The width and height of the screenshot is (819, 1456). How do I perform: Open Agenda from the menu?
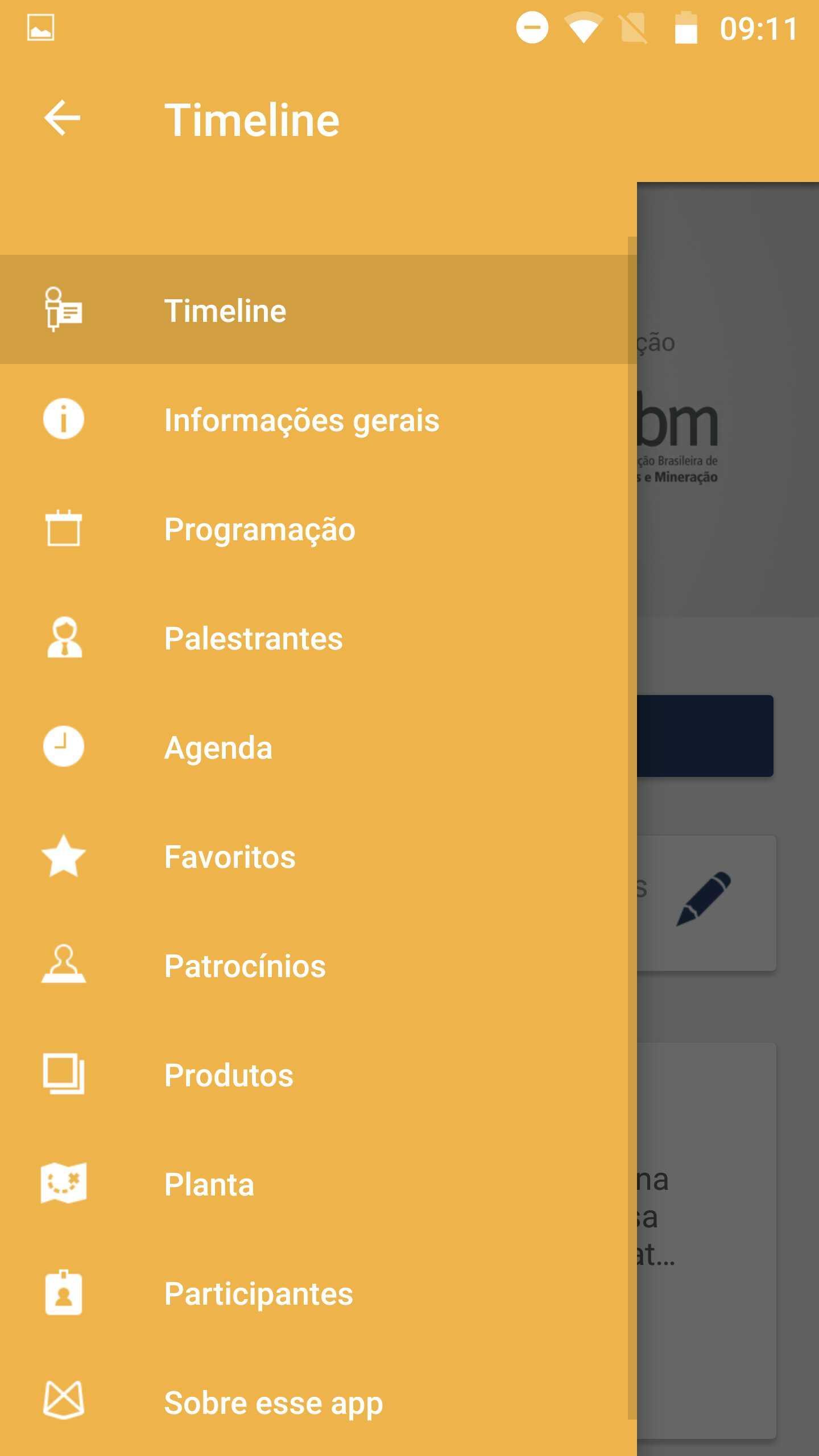click(218, 747)
